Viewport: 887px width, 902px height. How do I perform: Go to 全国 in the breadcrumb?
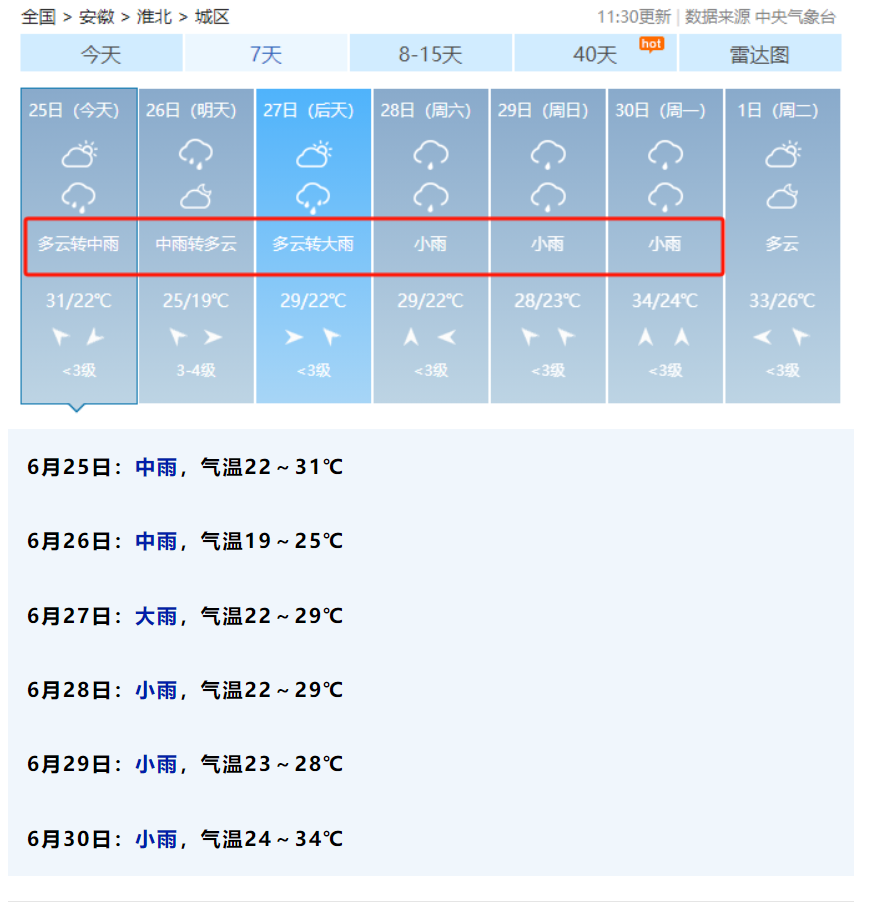[39, 17]
